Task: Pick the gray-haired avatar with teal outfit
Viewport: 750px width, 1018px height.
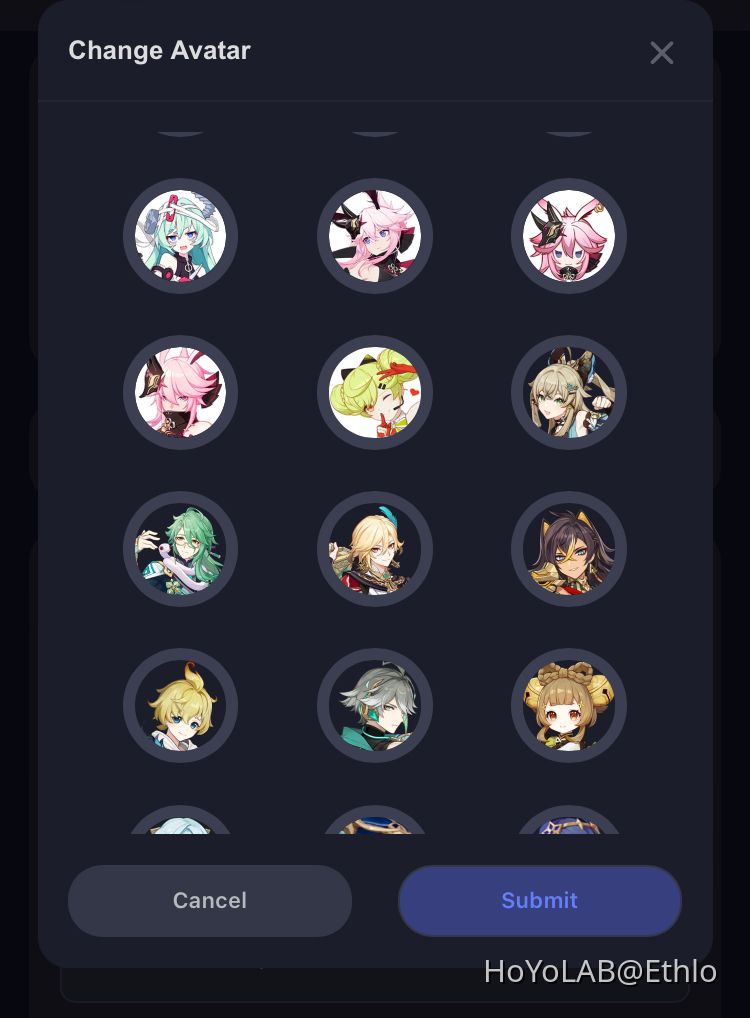Action: 375,705
